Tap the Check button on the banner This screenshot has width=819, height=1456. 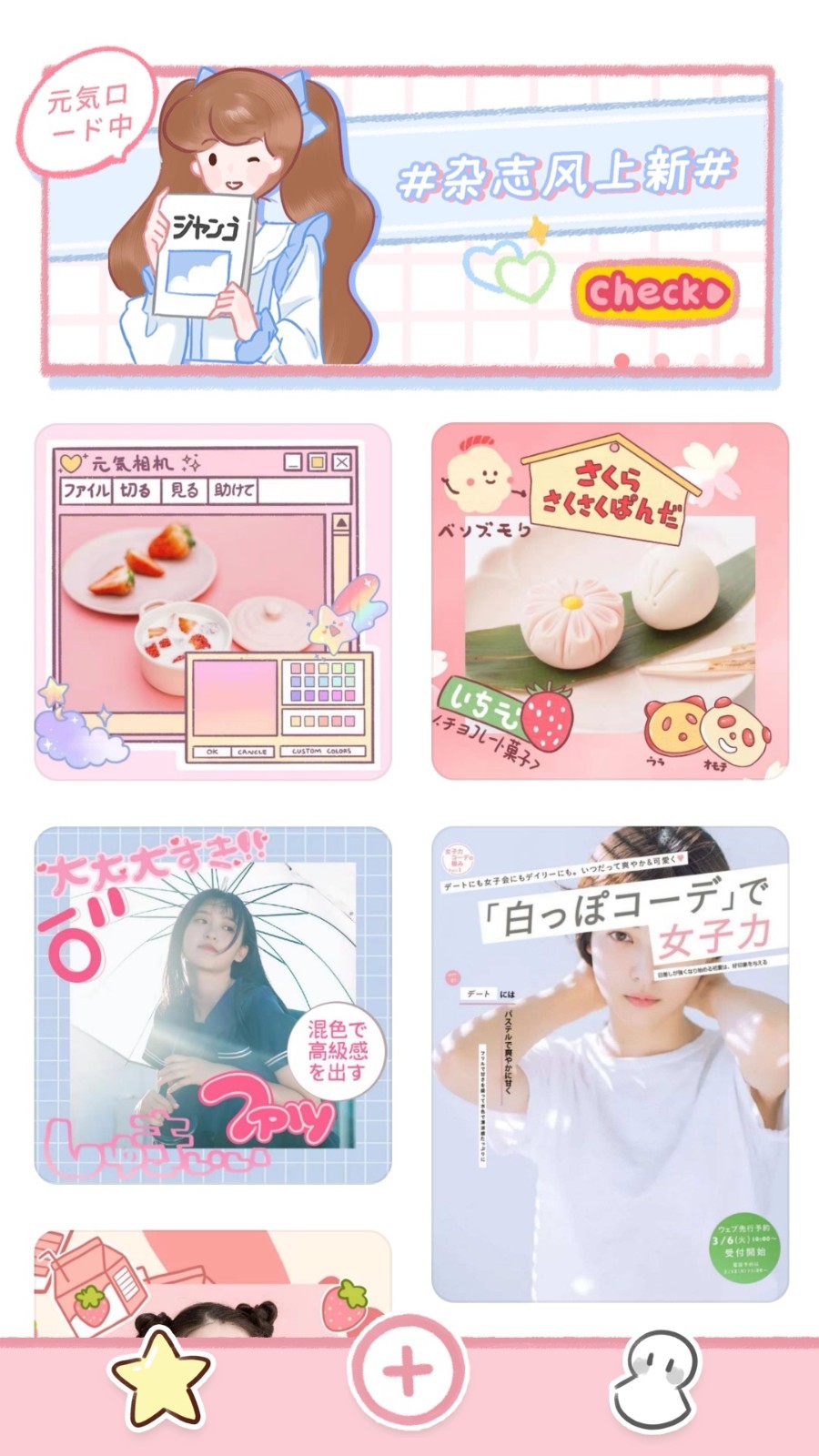(x=654, y=293)
